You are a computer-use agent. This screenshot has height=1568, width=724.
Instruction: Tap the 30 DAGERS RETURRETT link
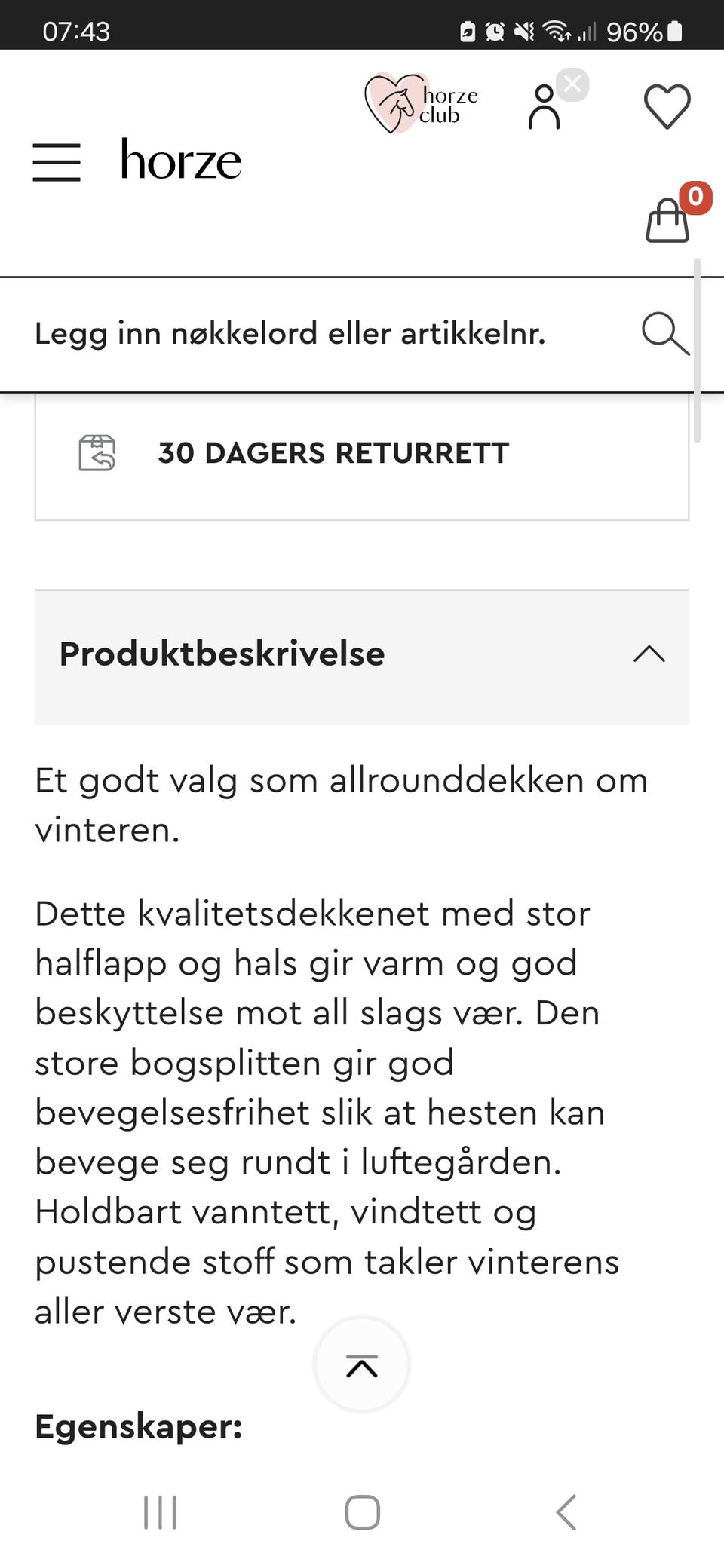pos(333,453)
